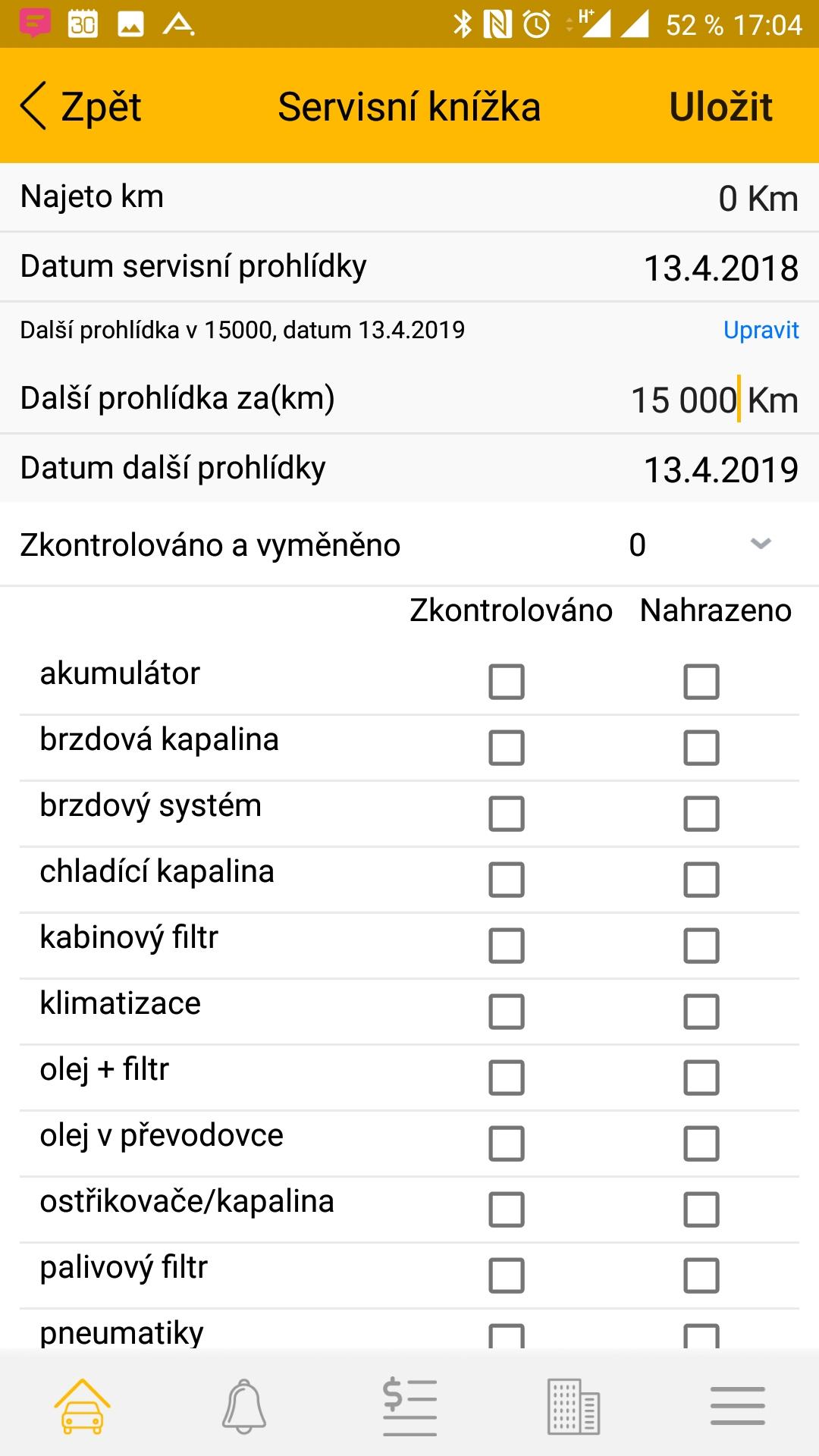The image size is (819, 1456).
Task: Open the car garage tab
Action: coord(82,1407)
